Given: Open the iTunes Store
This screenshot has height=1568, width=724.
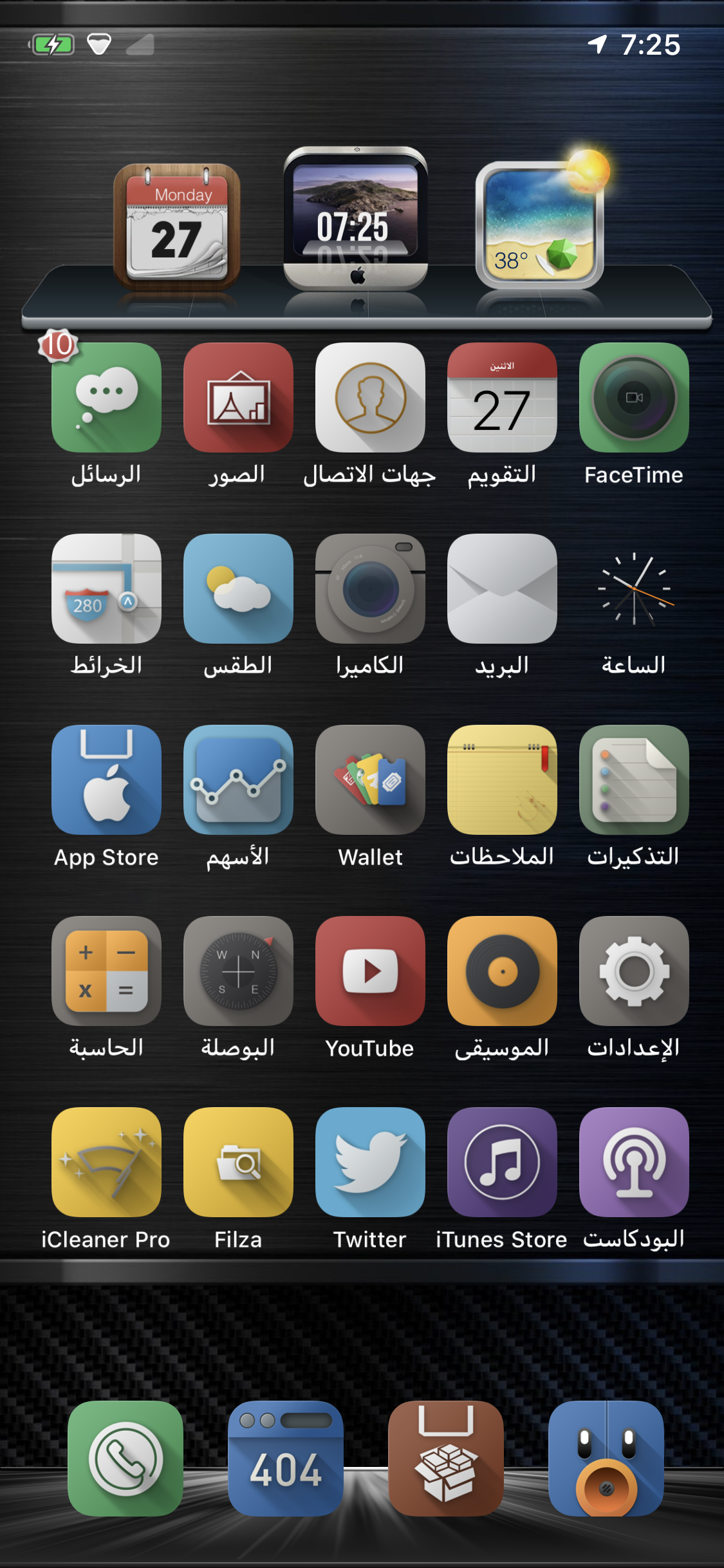Looking at the screenshot, I should click(x=502, y=1162).
